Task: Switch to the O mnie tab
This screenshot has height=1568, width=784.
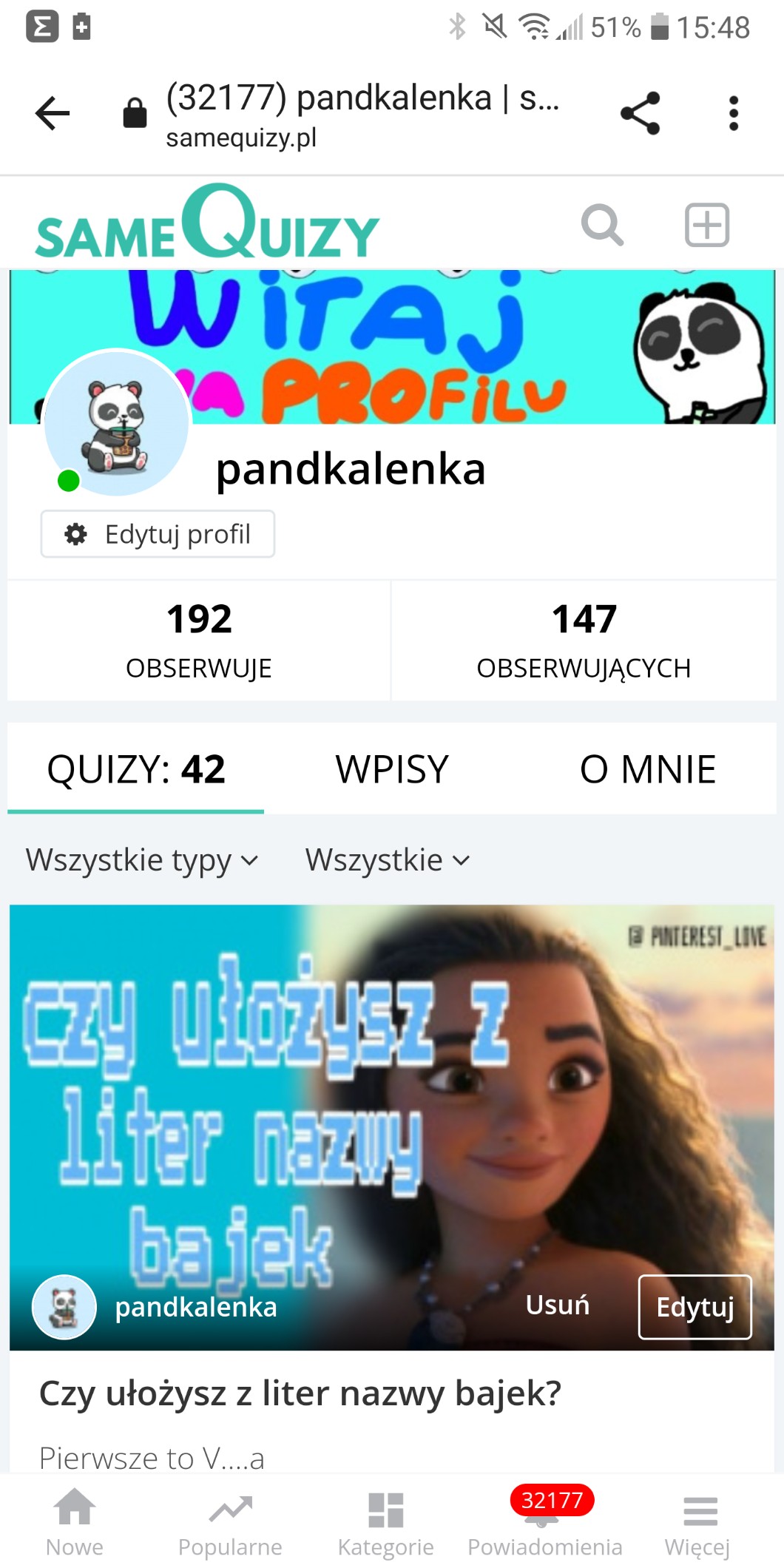Action: [x=648, y=769]
